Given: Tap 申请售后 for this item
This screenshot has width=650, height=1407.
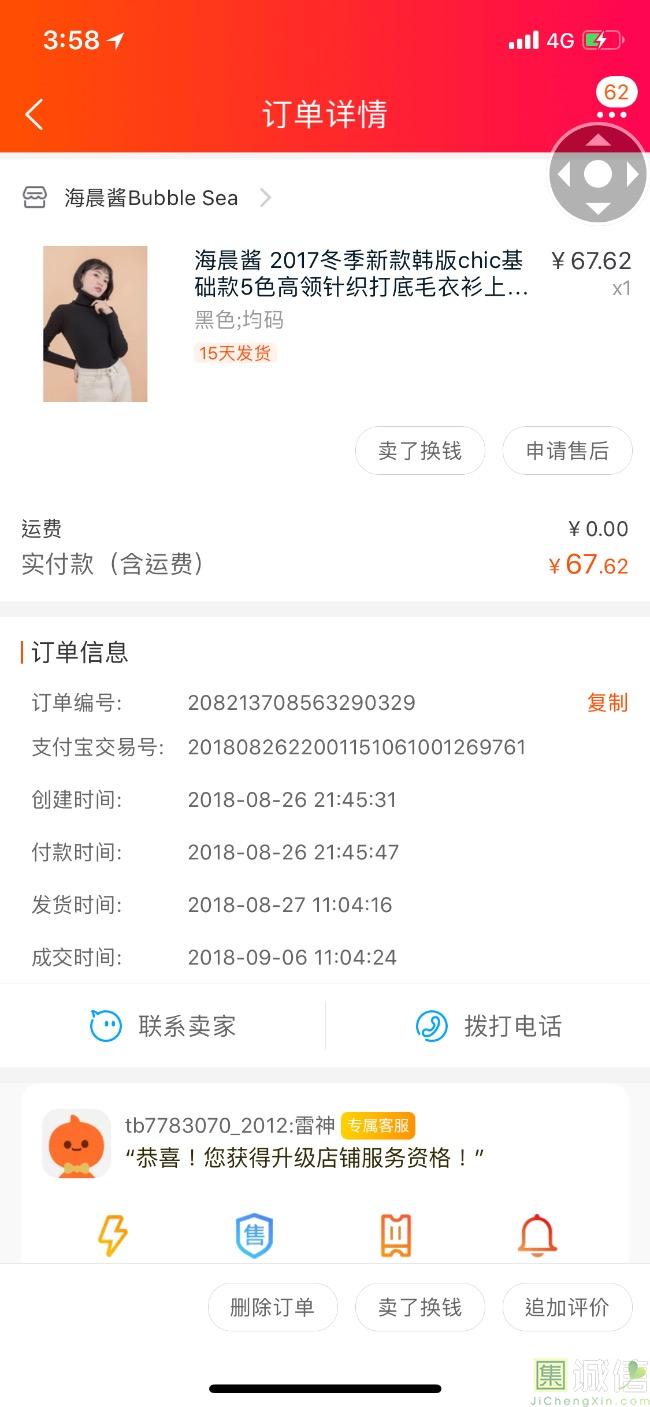Looking at the screenshot, I should tap(567, 451).
